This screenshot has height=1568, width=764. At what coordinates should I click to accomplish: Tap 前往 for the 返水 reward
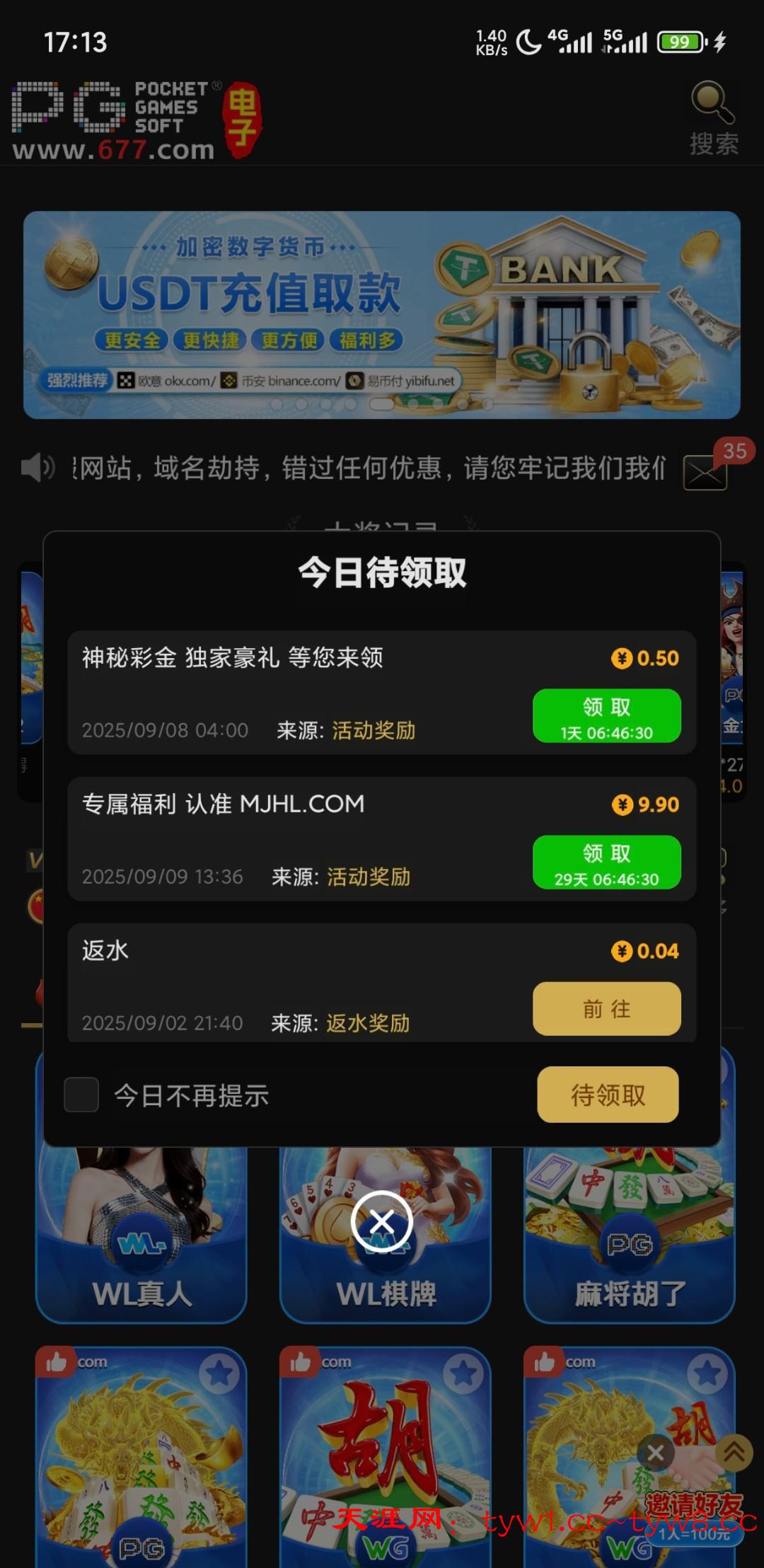coord(606,1008)
